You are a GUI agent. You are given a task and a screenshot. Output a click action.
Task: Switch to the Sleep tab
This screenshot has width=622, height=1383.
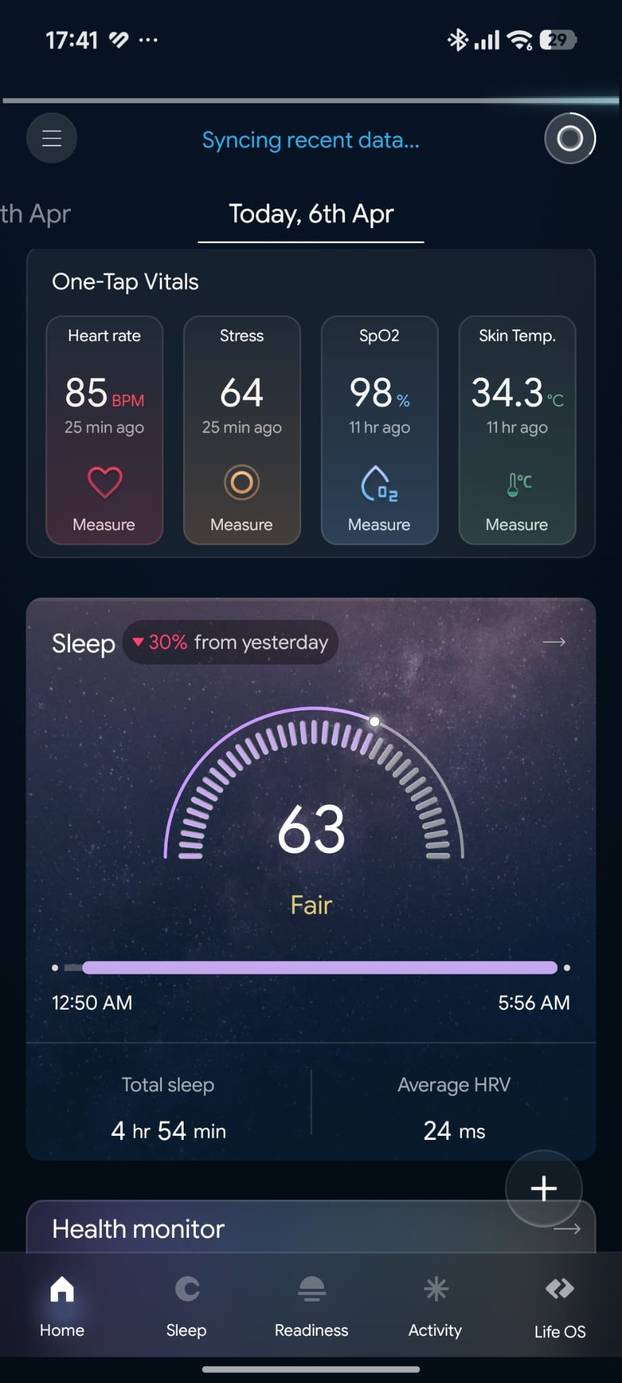(186, 1306)
